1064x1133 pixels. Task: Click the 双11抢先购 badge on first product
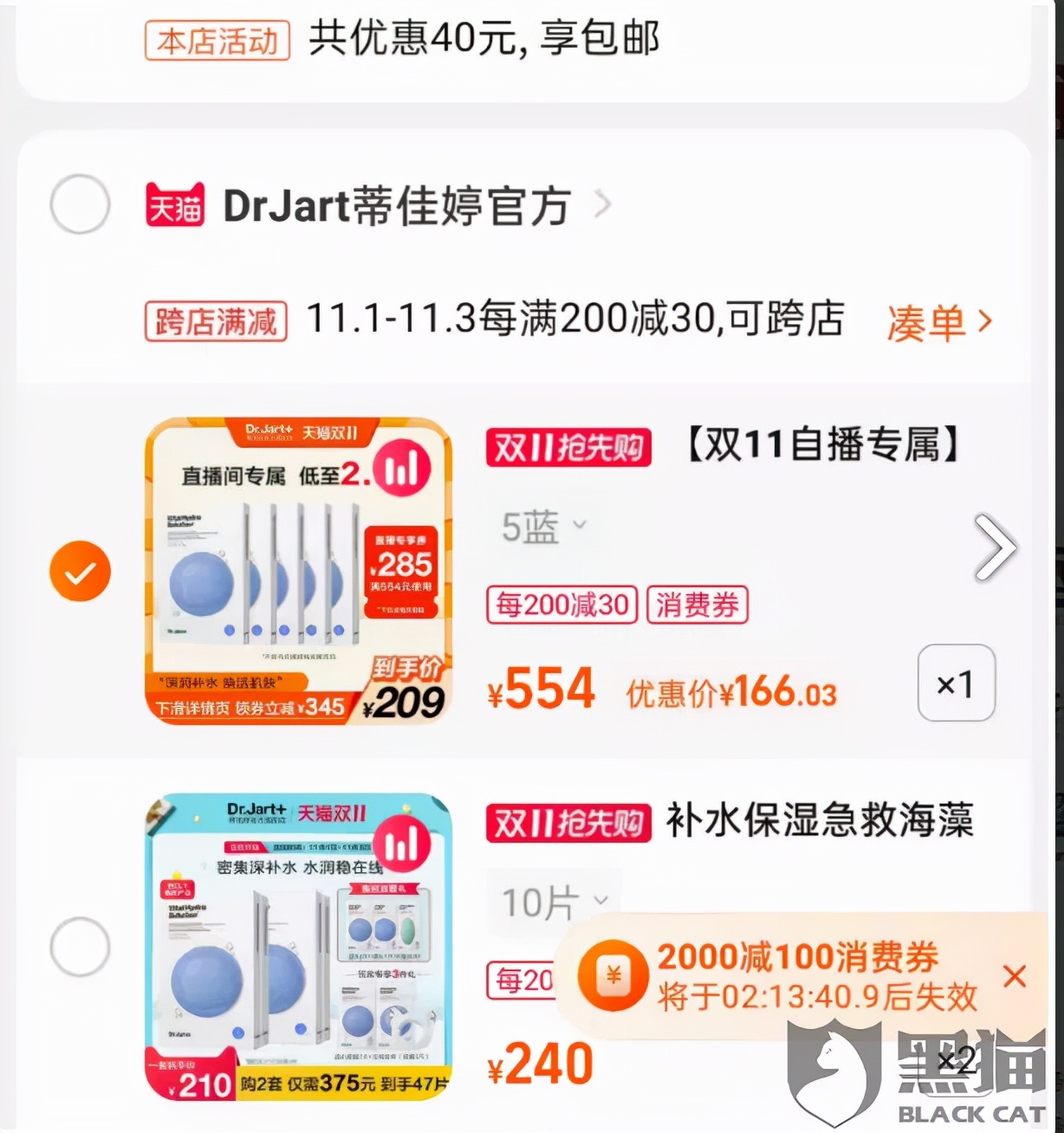(x=568, y=448)
